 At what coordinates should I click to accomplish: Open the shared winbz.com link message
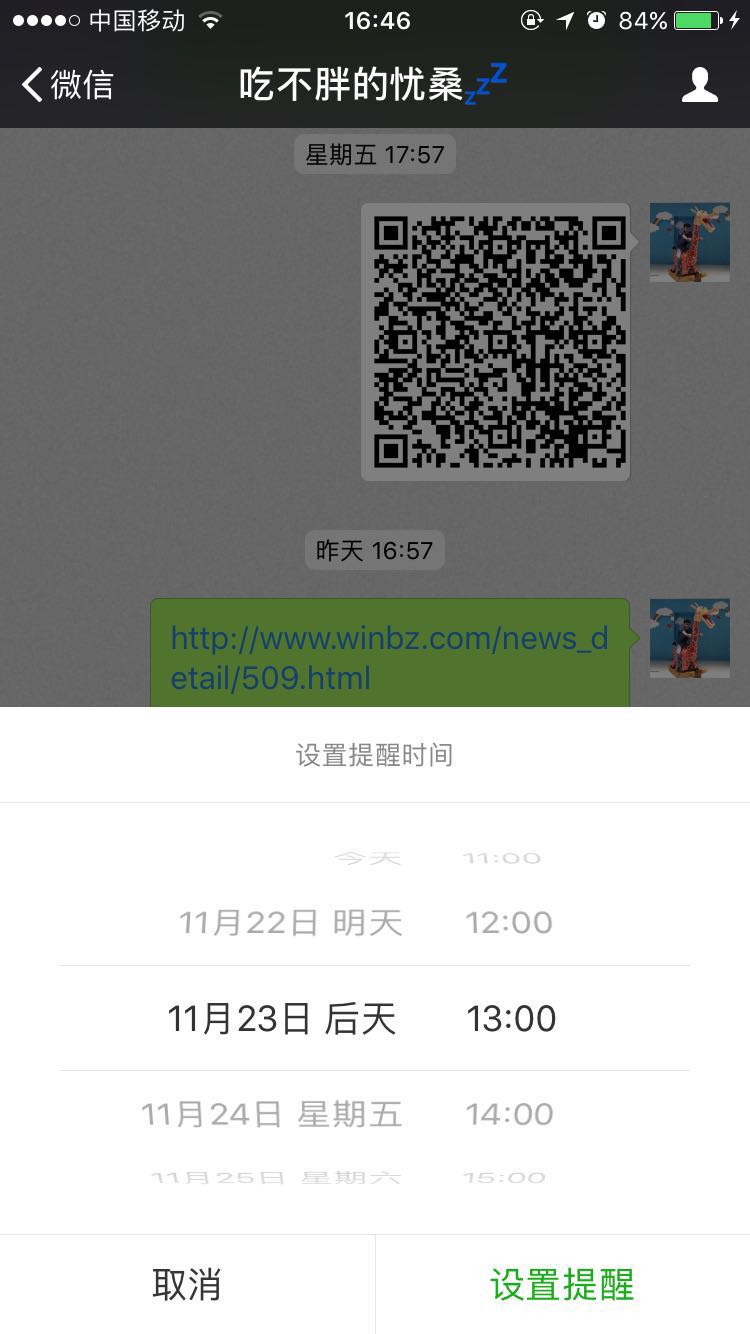coord(389,652)
